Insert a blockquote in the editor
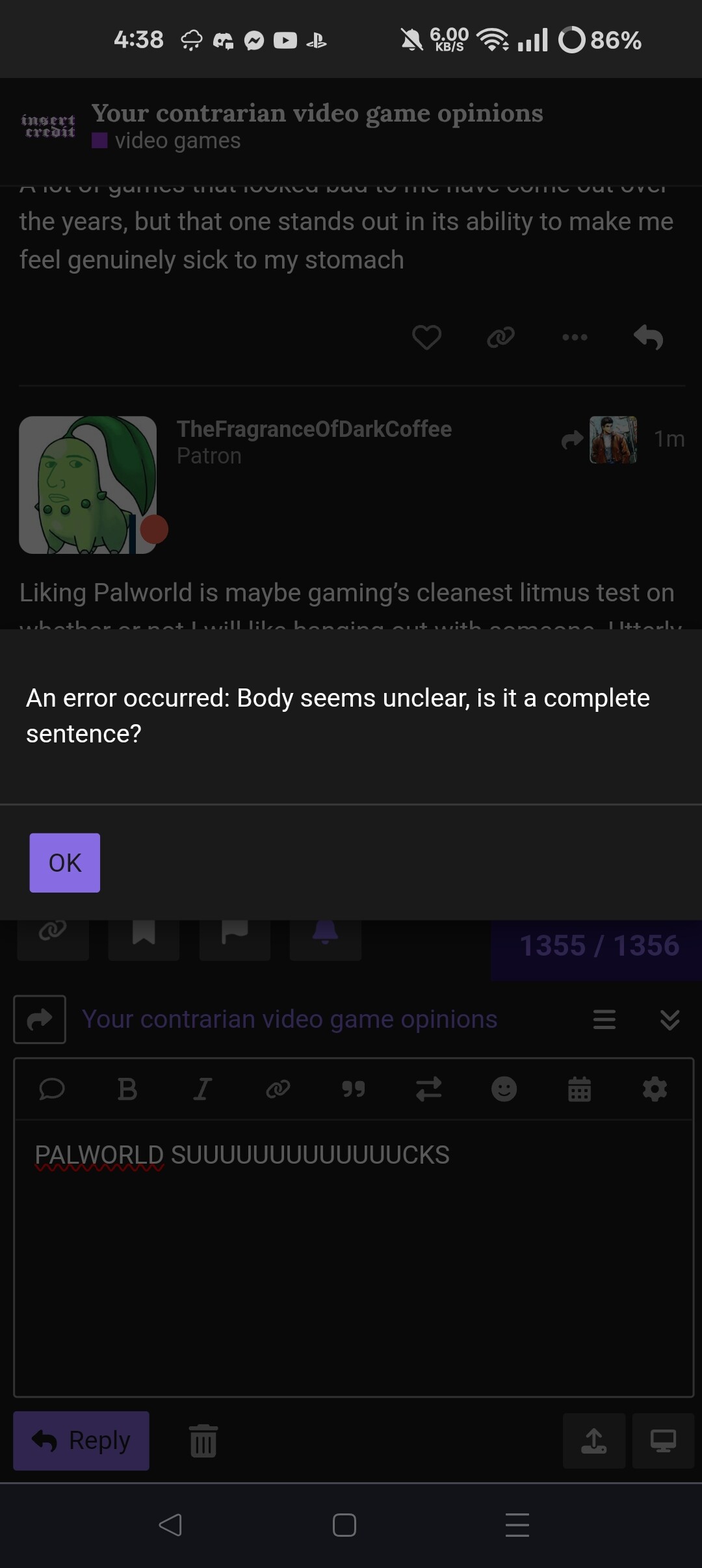 click(x=354, y=1089)
